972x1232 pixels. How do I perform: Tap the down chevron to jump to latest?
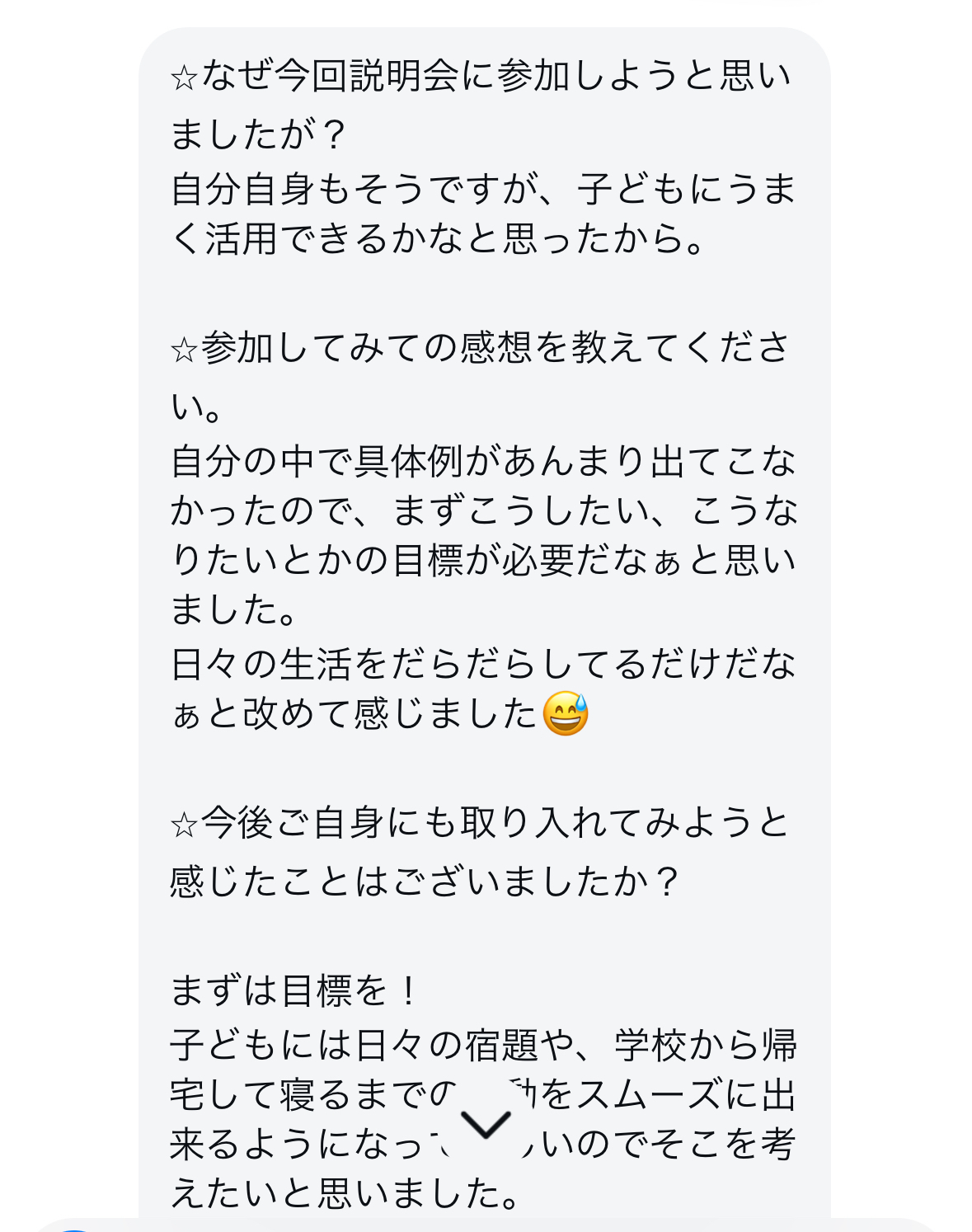click(486, 1123)
